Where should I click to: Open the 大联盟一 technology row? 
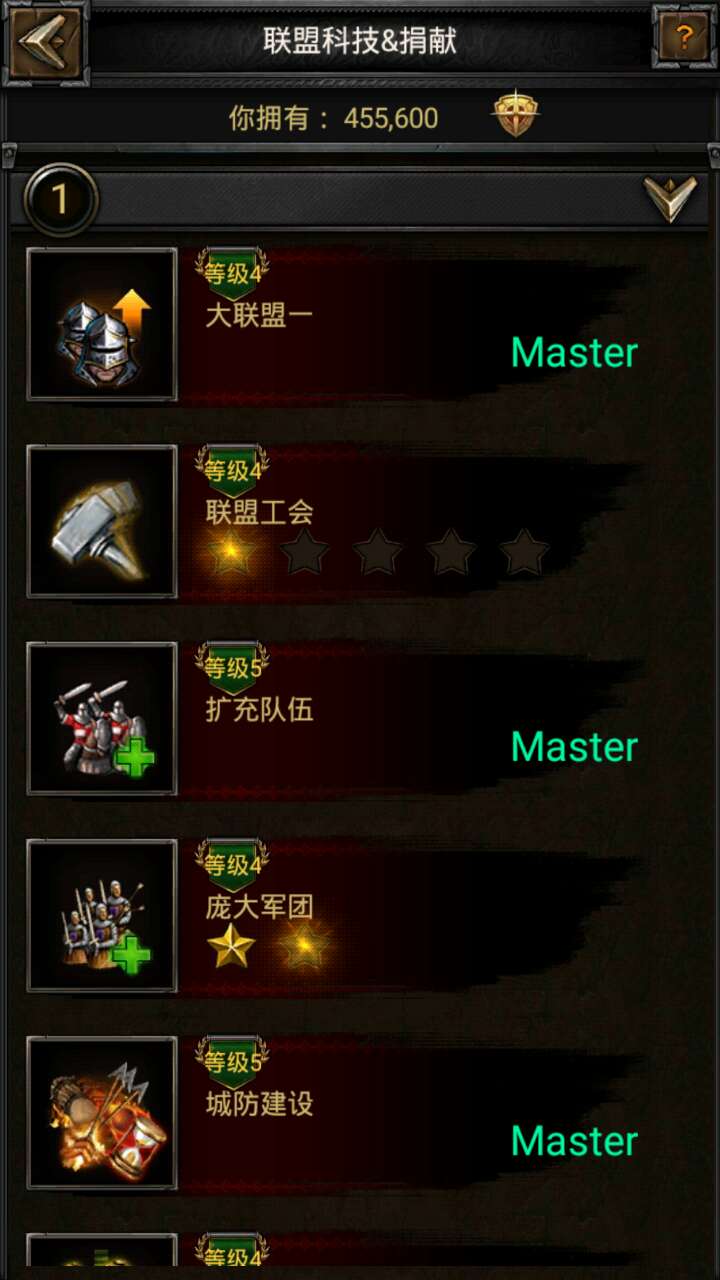tap(360, 325)
